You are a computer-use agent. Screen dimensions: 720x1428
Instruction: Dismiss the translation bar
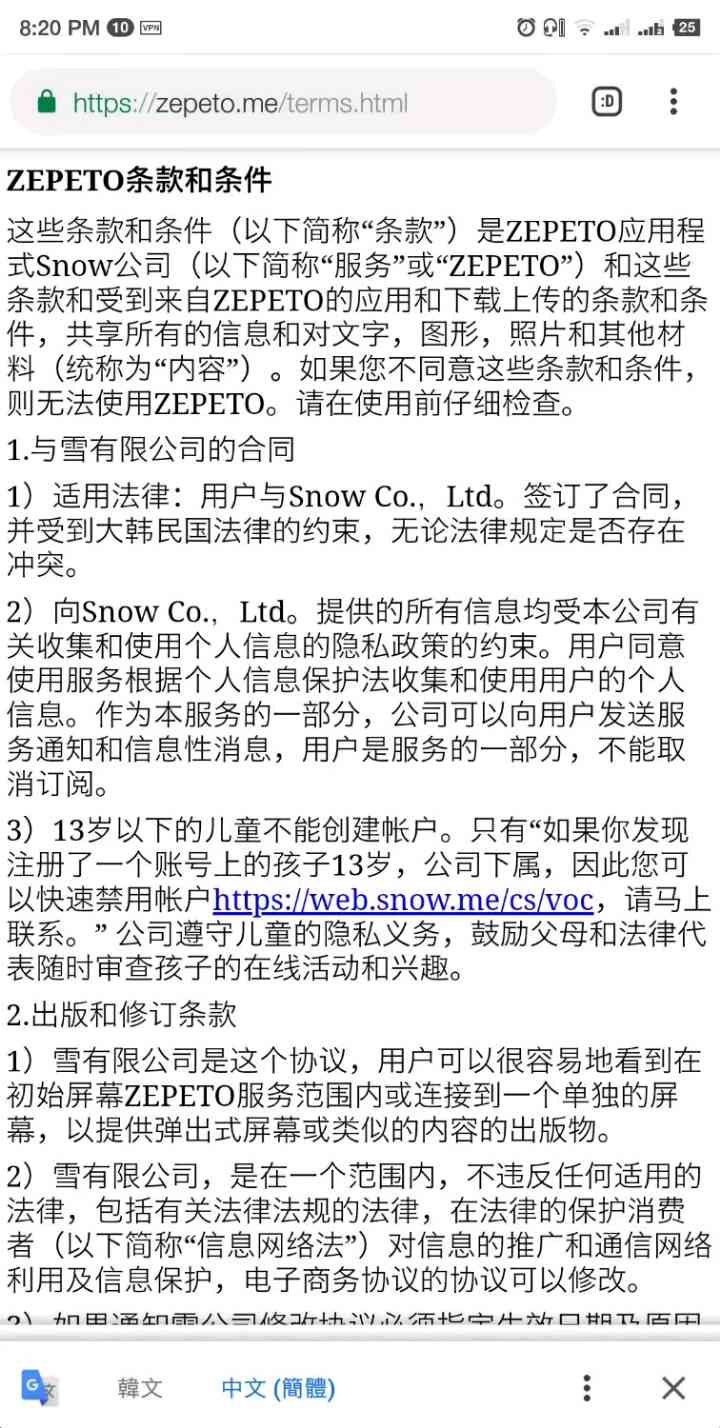coord(673,1388)
